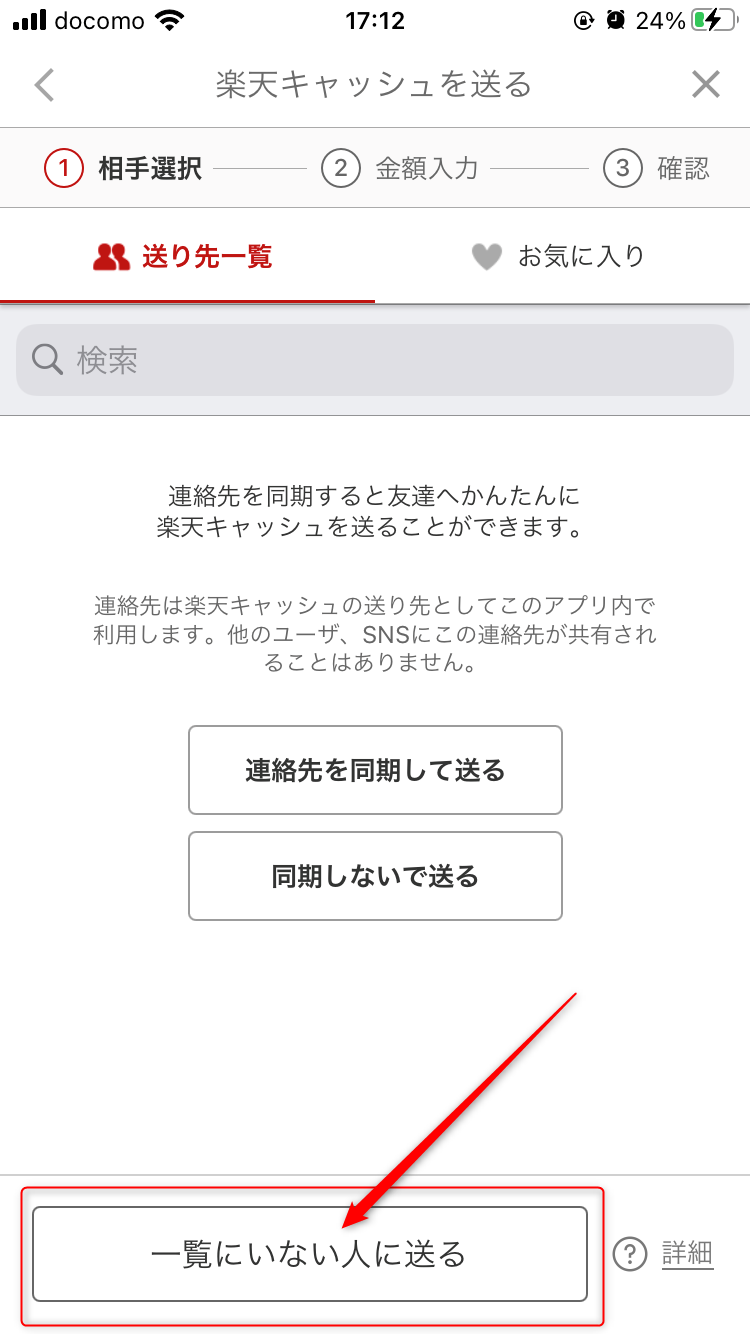The width and height of the screenshot is (750, 1334).
Task: Tap 一覧にいない人に送る button
Action: click(310, 1254)
